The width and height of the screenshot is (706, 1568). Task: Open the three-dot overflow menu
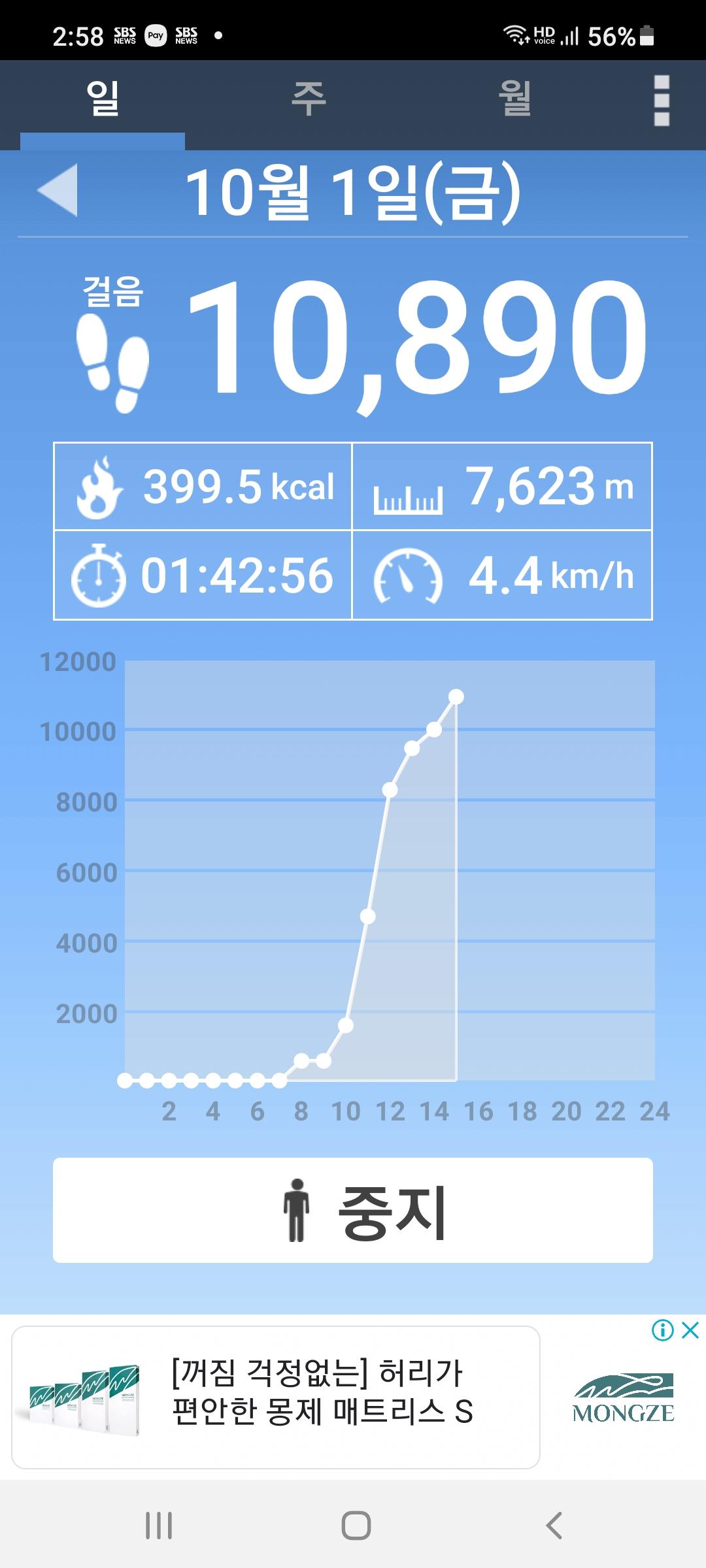[662, 101]
